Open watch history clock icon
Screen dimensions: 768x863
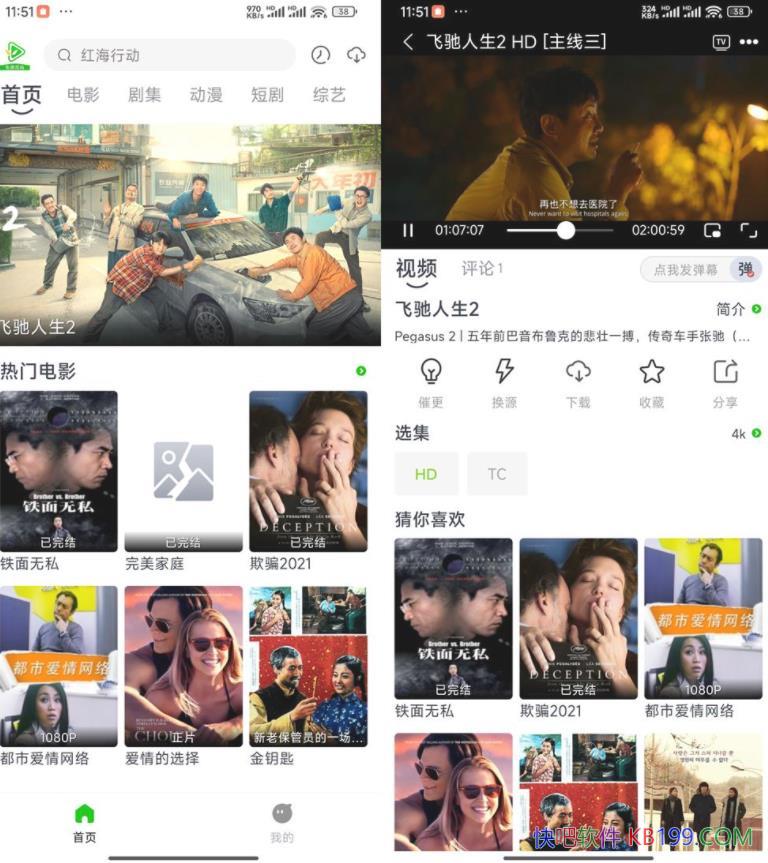point(320,55)
